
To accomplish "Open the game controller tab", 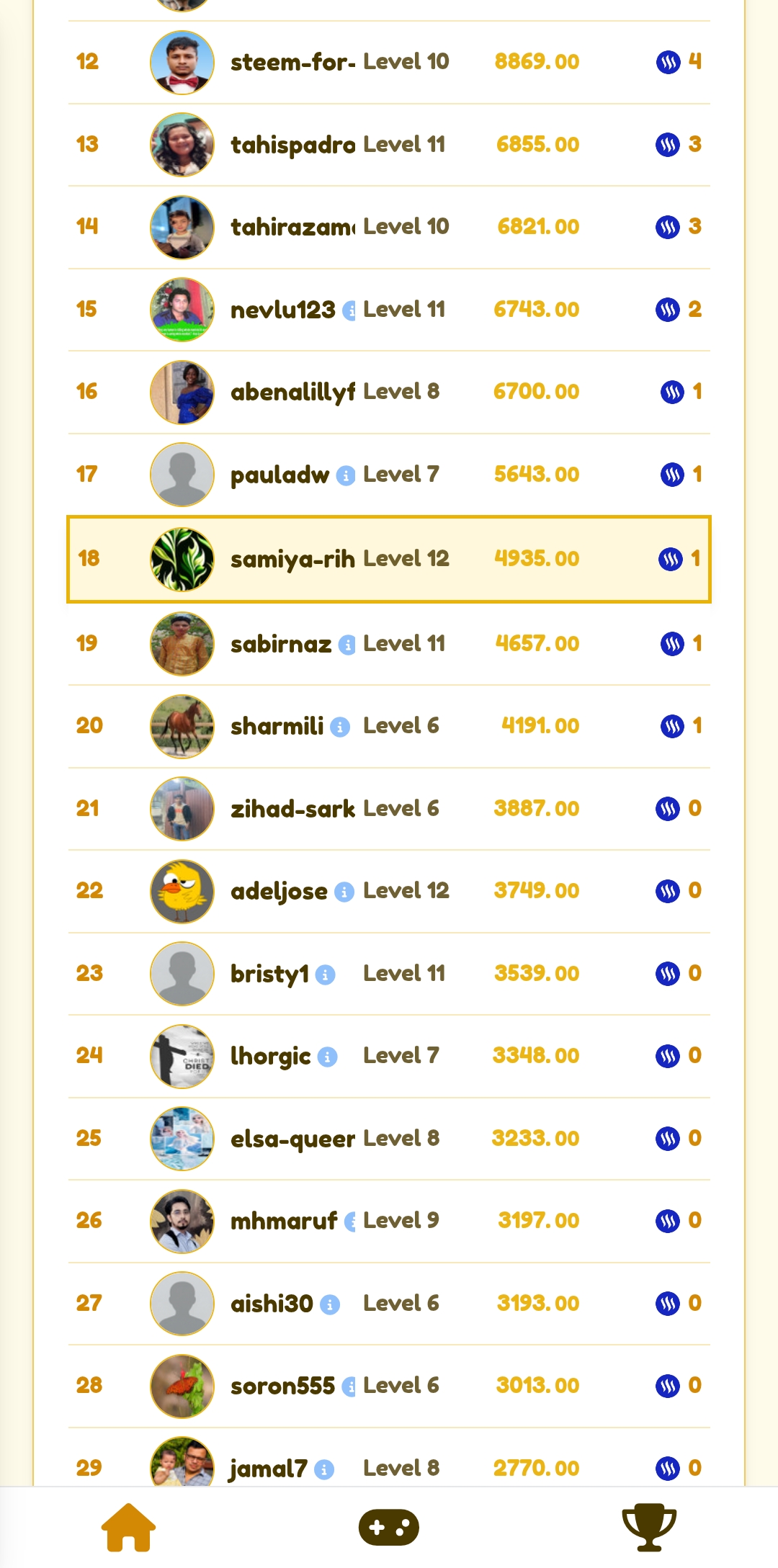I will click(389, 1527).
